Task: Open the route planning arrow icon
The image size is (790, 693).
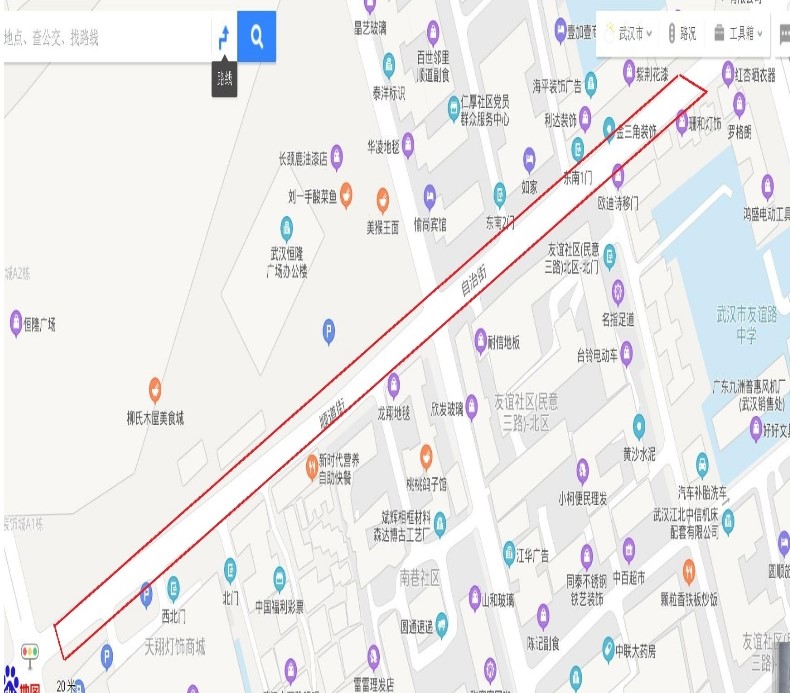Action: click(x=224, y=38)
